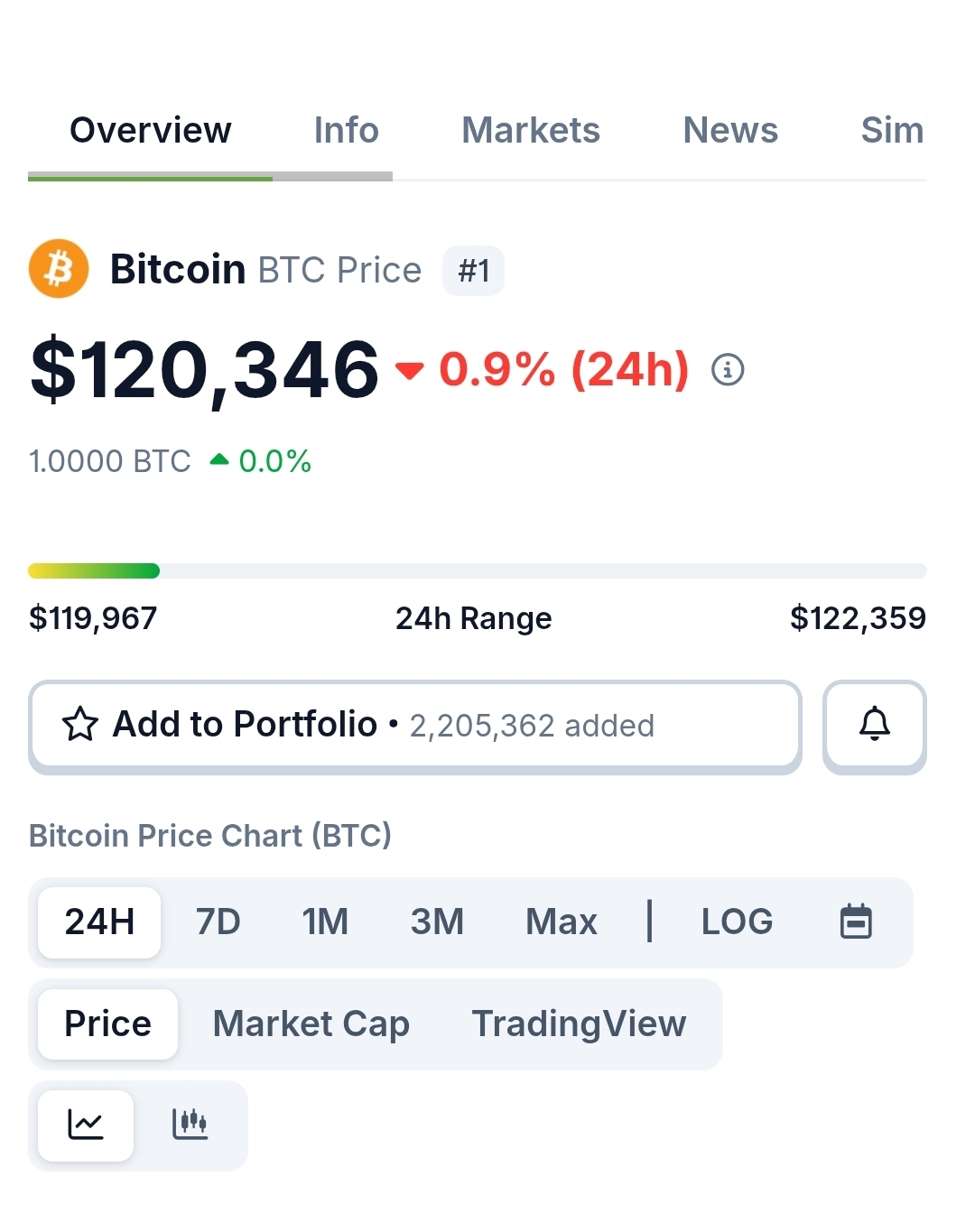Show the 1M price chart
975x1232 pixels.
325,922
